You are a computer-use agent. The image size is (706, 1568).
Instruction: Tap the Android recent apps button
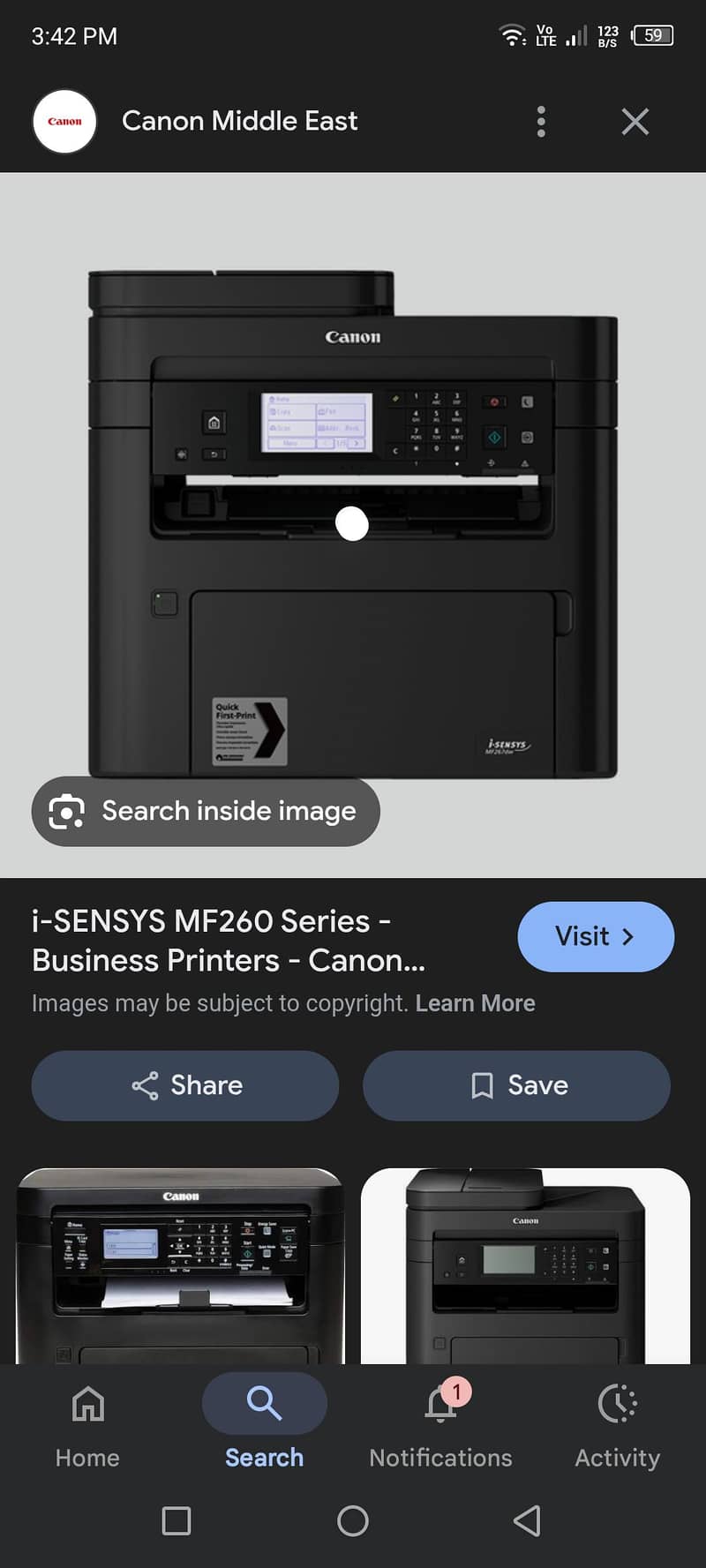[176, 1520]
